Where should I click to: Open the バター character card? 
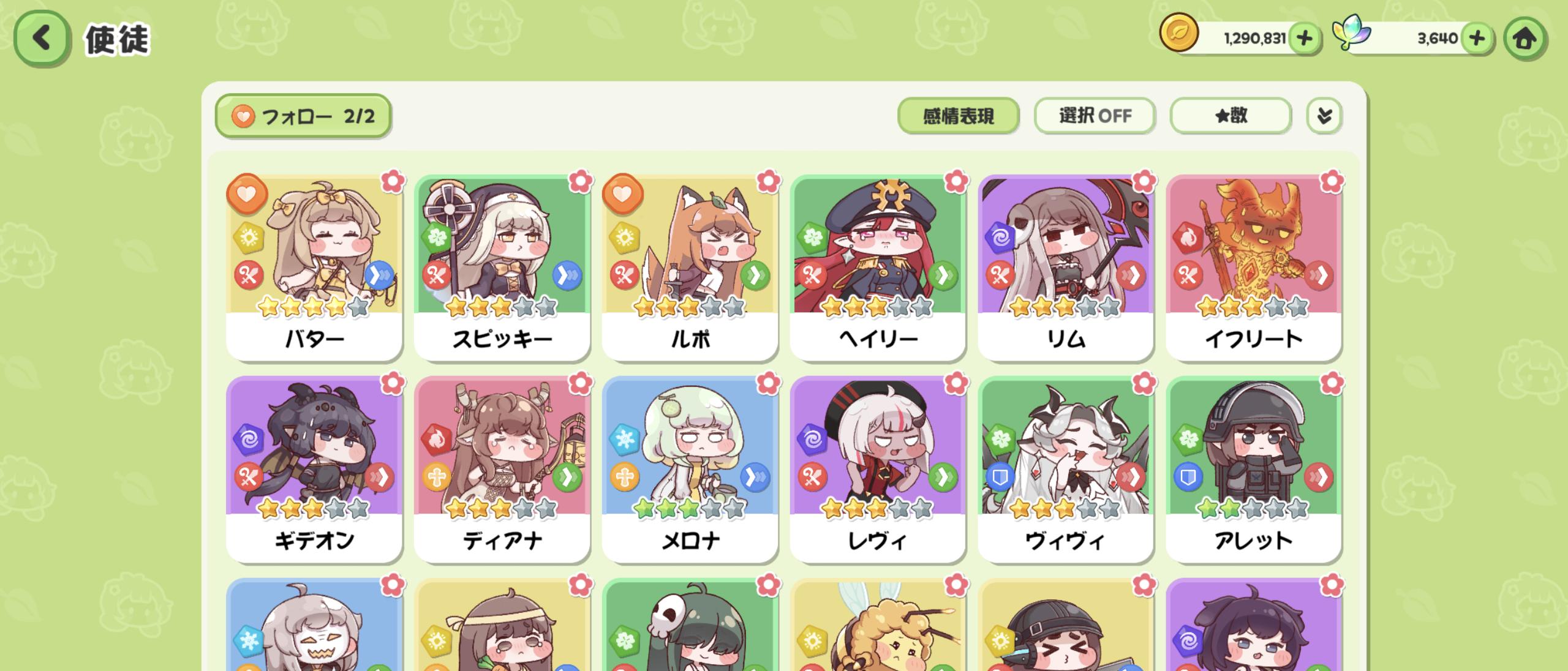314,268
